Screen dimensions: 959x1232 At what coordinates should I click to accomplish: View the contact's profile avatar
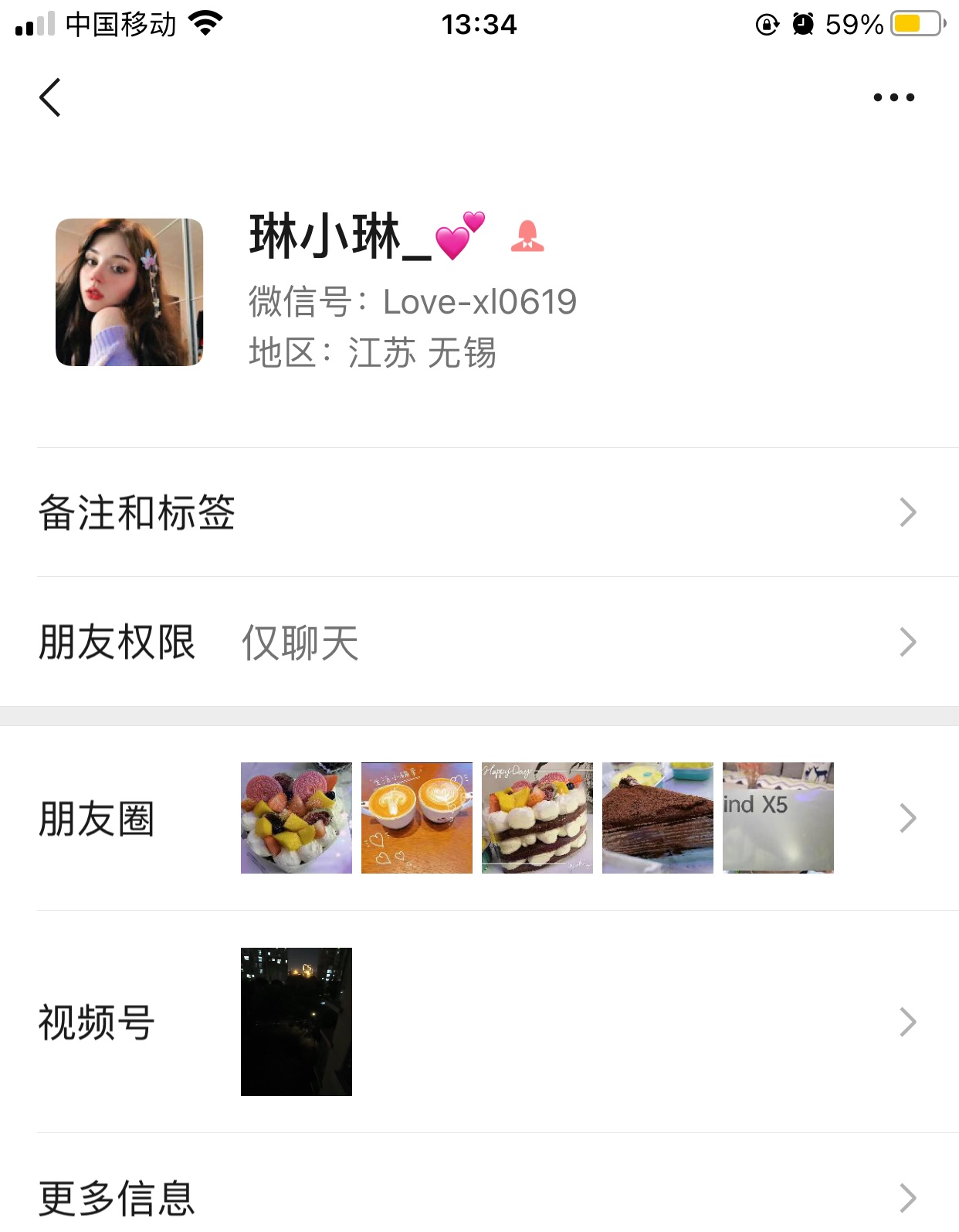129,292
